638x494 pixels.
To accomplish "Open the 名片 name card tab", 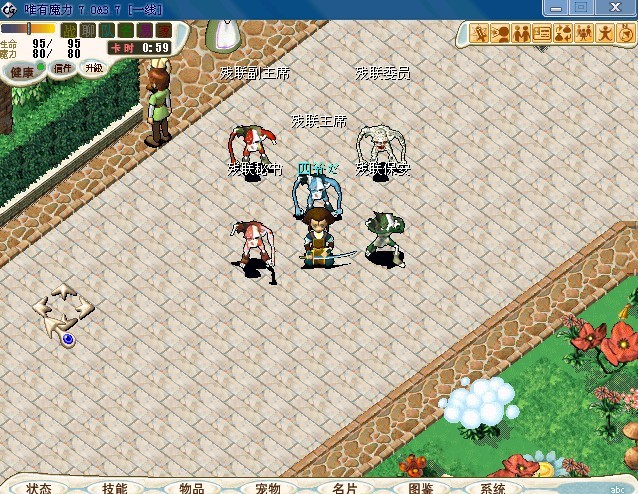I will click(344, 488).
